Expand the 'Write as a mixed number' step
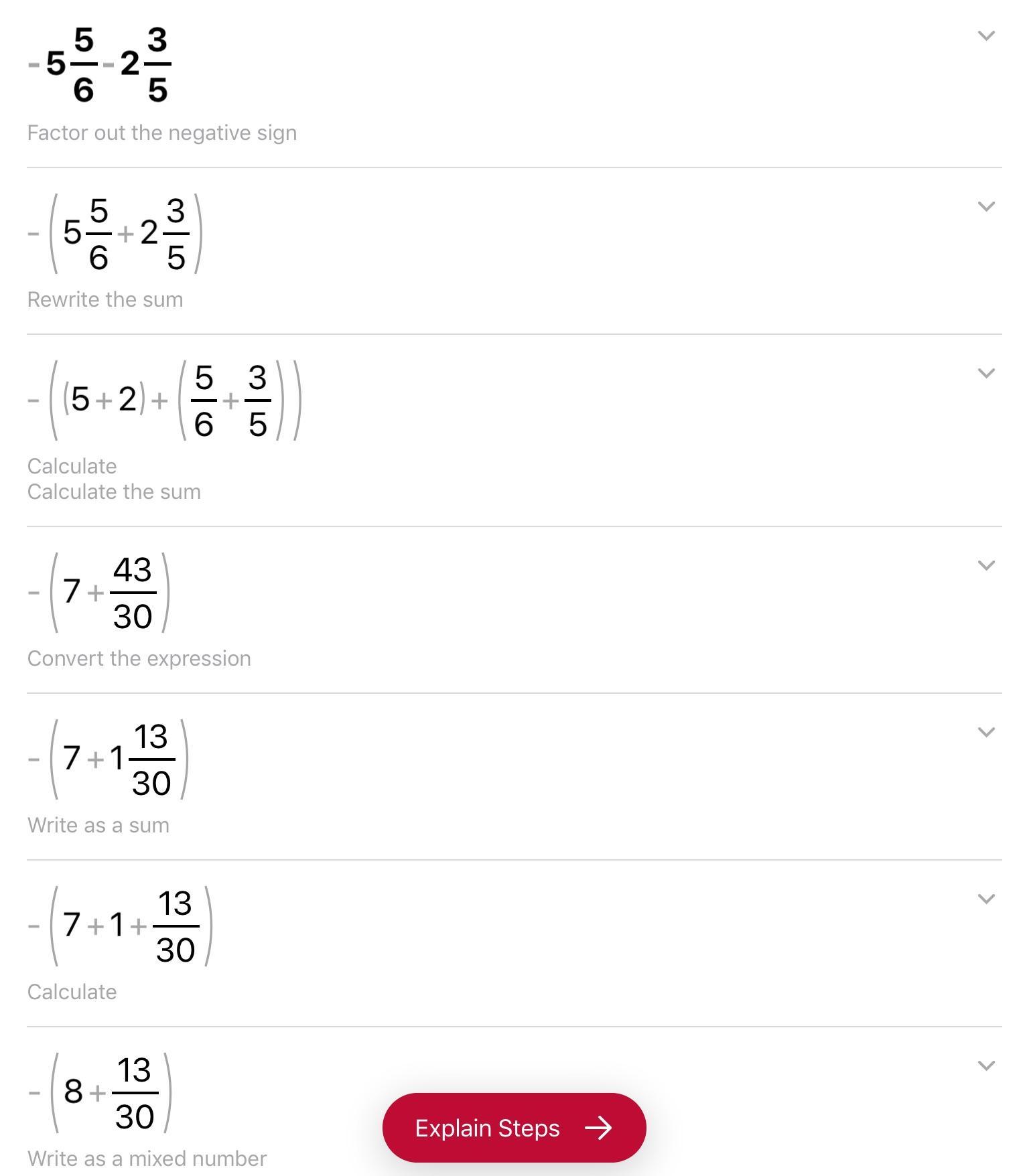The image size is (1029, 1176). [x=986, y=1065]
